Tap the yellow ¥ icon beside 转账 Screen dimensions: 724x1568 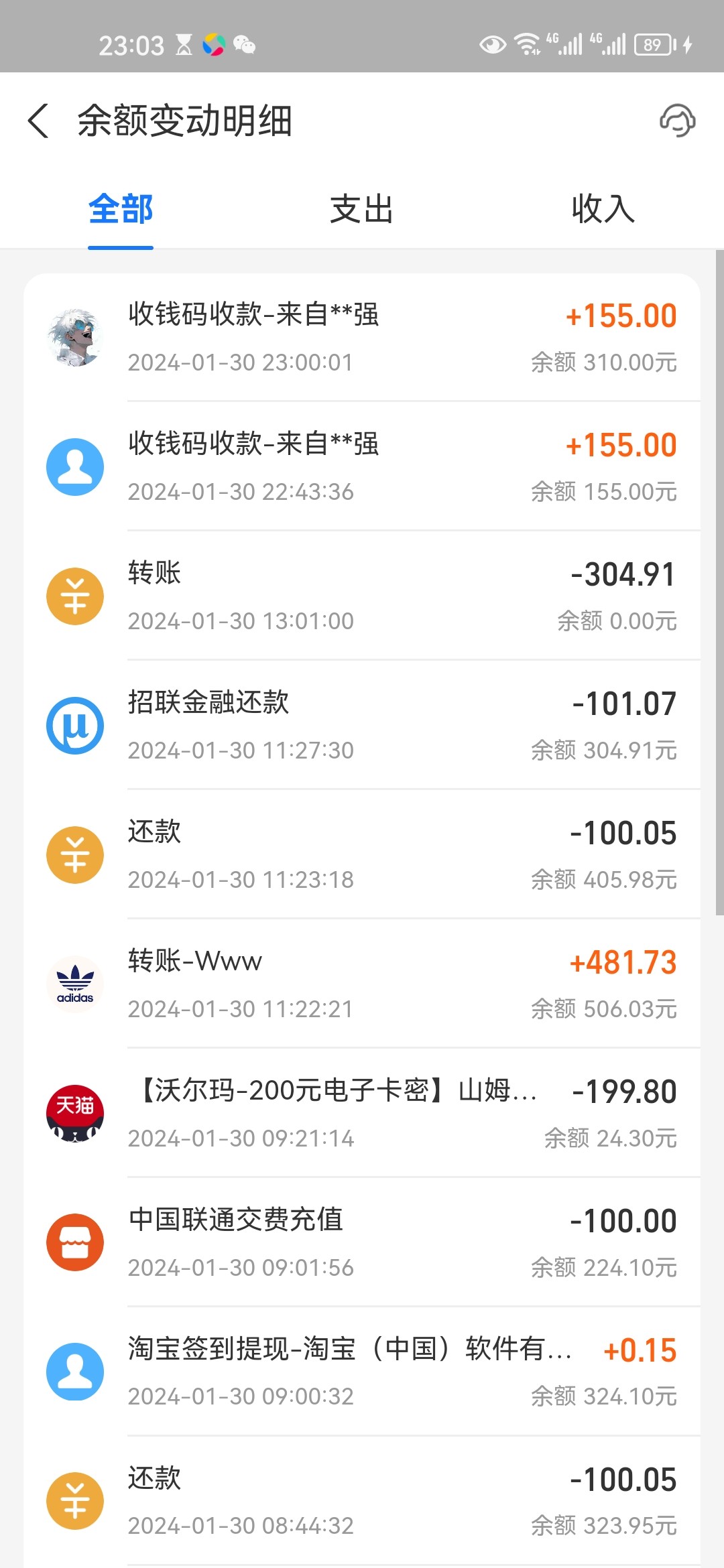[75, 595]
